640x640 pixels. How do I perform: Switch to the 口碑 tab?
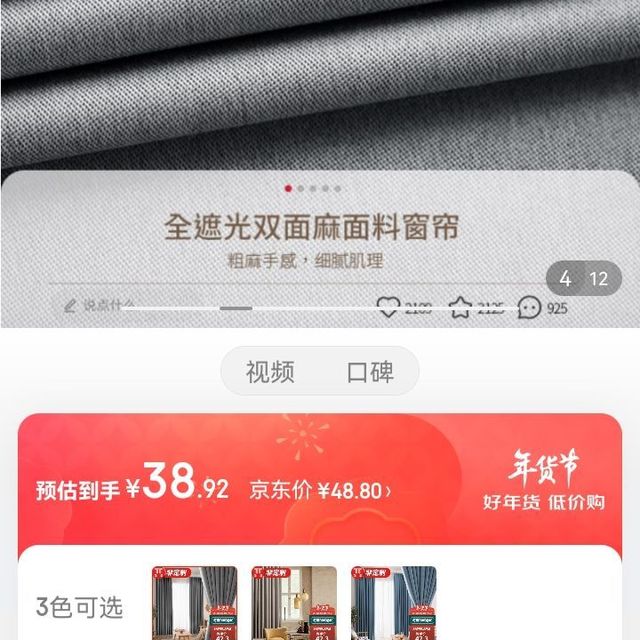(x=370, y=373)
